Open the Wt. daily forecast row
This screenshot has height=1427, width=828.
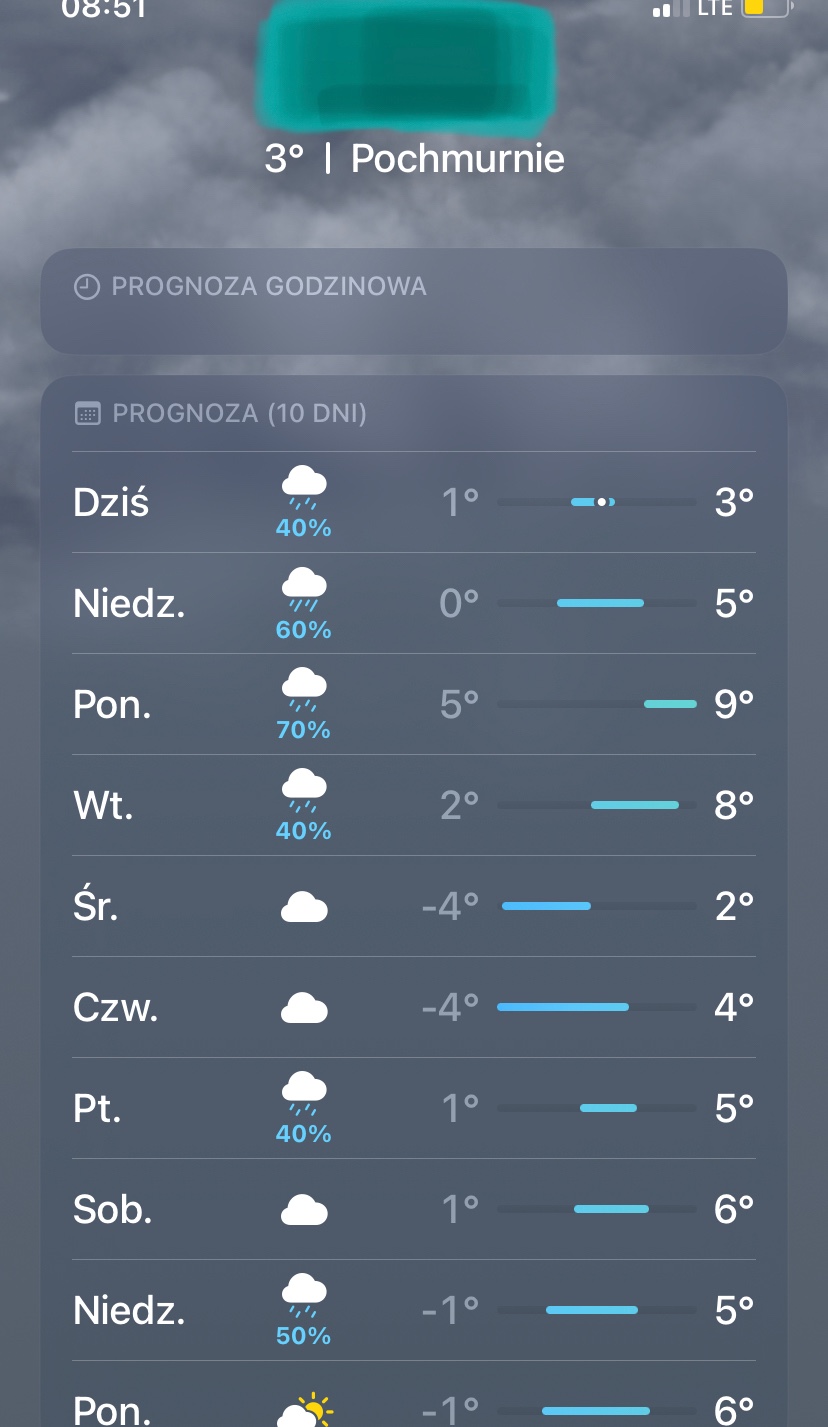coord(414,805)
